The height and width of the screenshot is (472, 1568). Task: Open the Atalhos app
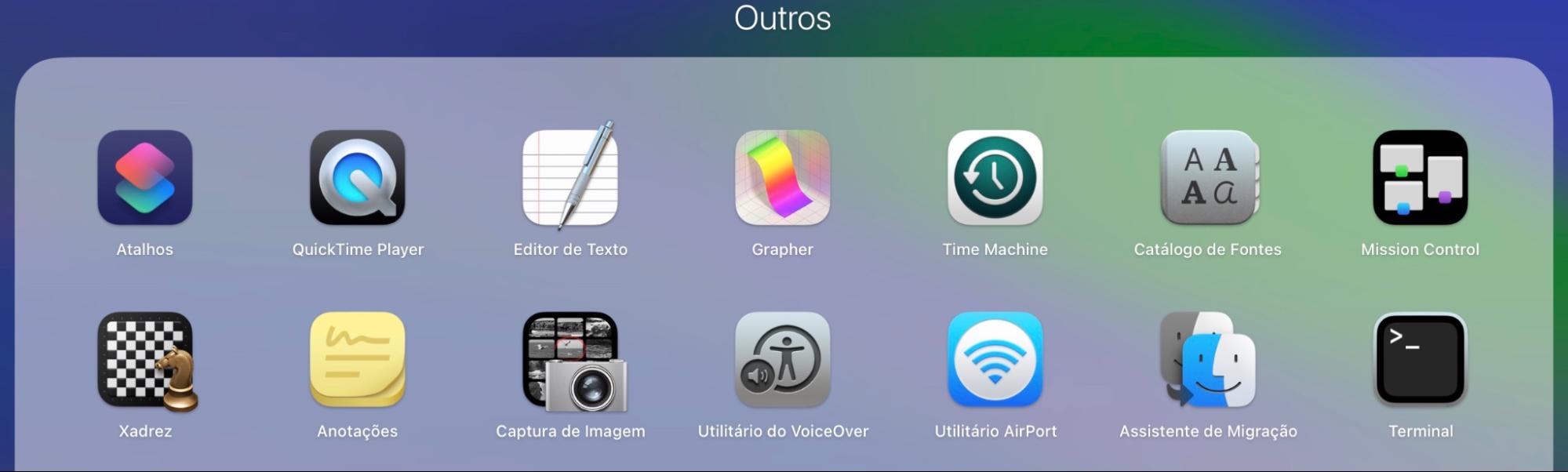(x=145, y=178)
